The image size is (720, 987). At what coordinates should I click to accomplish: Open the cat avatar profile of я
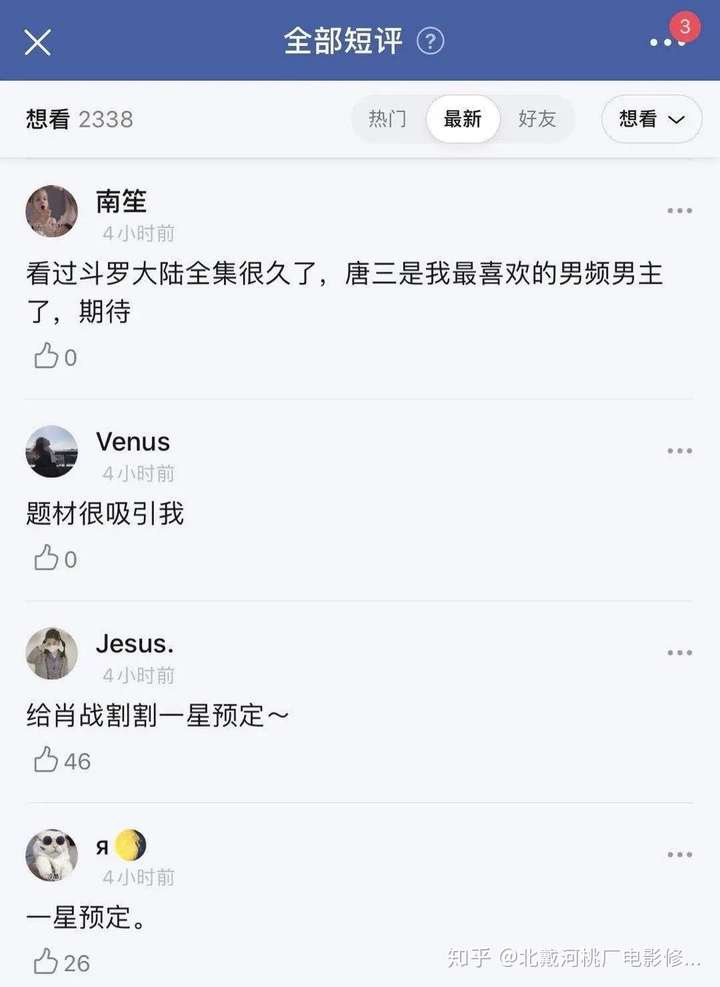coord(52,855)
